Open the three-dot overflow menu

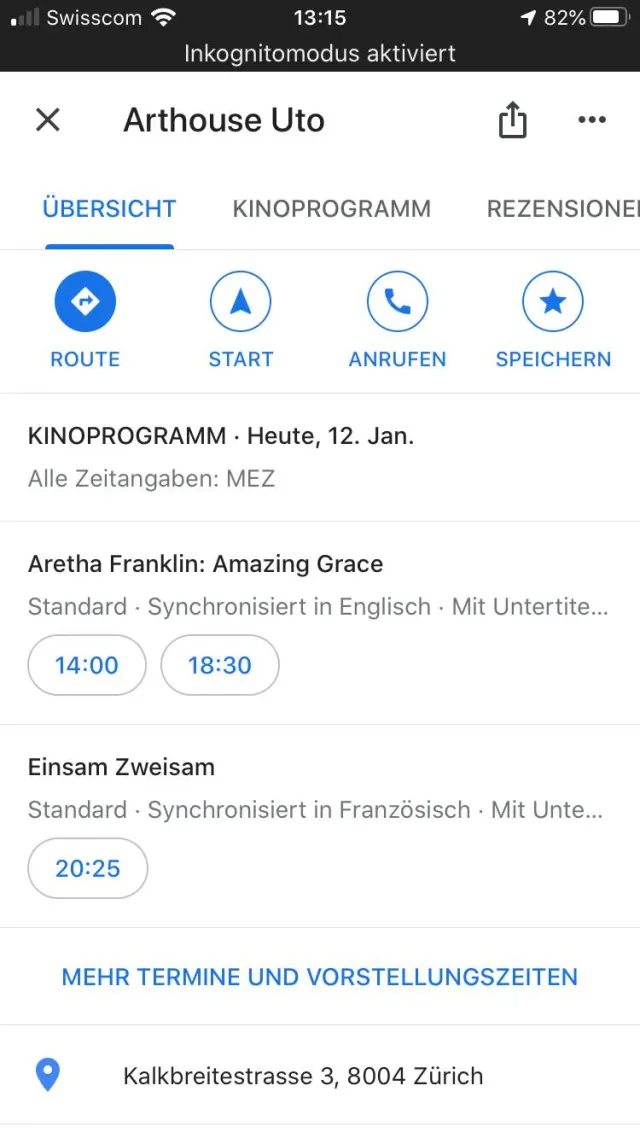click(592, 120)
